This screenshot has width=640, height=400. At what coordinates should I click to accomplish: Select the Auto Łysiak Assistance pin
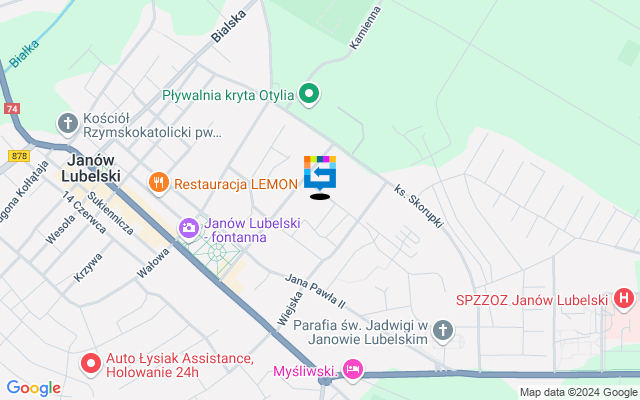[91, 364]
